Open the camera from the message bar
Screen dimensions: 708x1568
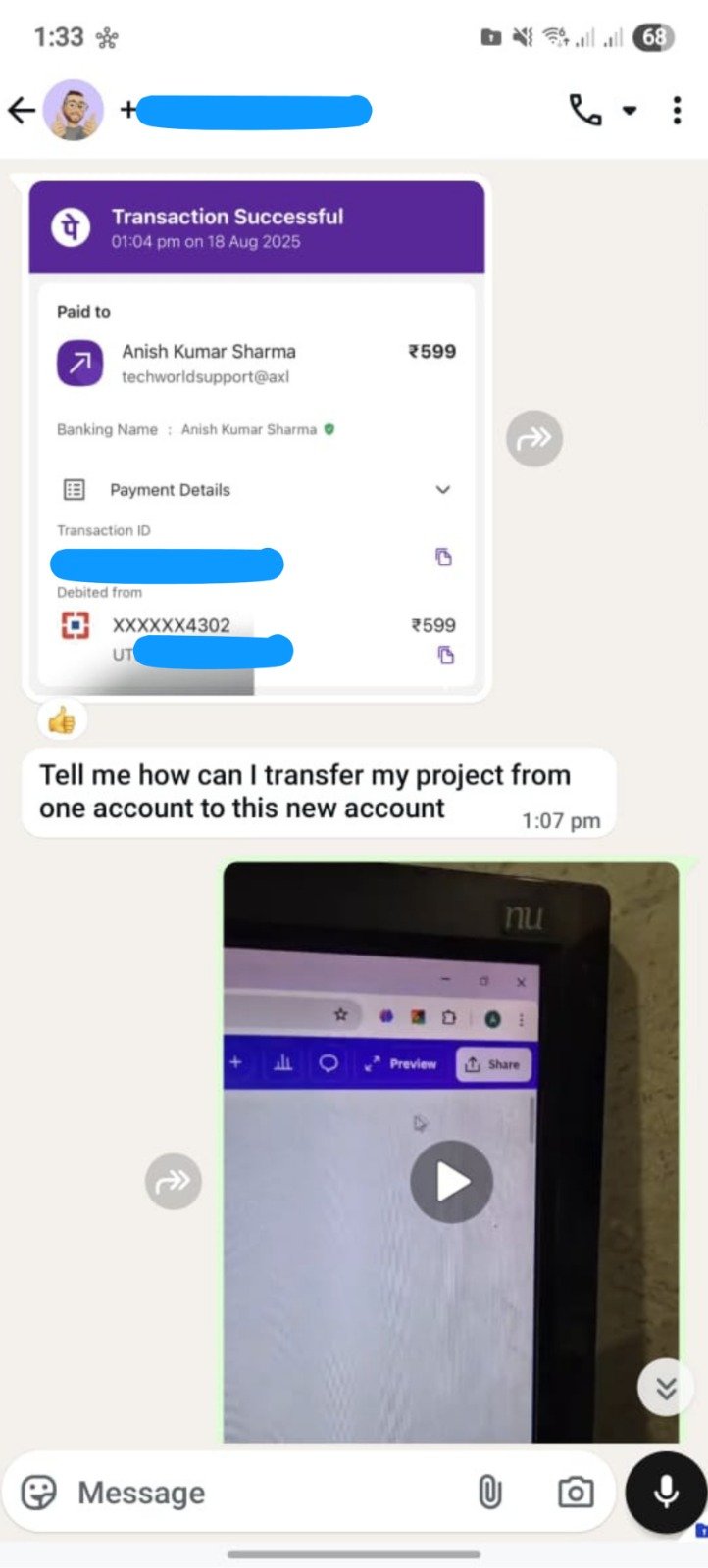pos(576,1493)
